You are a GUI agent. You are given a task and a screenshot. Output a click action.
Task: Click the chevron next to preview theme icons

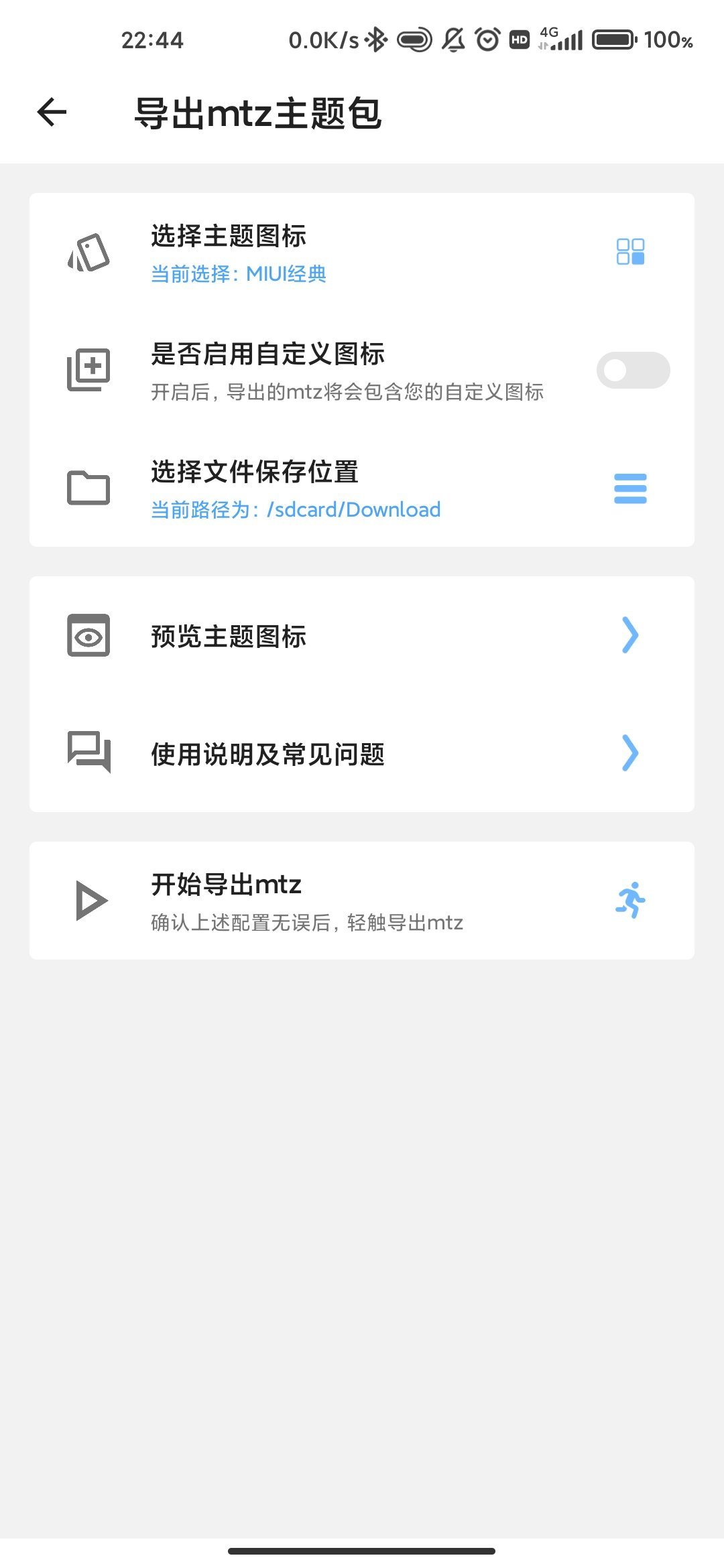[x=629, y=635]
